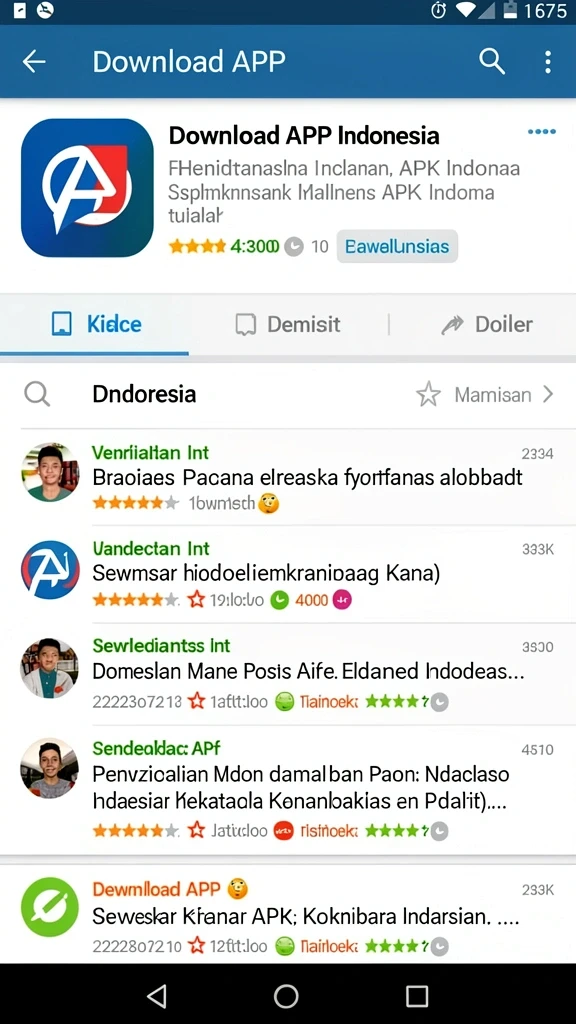The height and width of the screenshot is (1024, 576).
Task: Open the Sendeaklac APf entry
Action: [288, 790]
